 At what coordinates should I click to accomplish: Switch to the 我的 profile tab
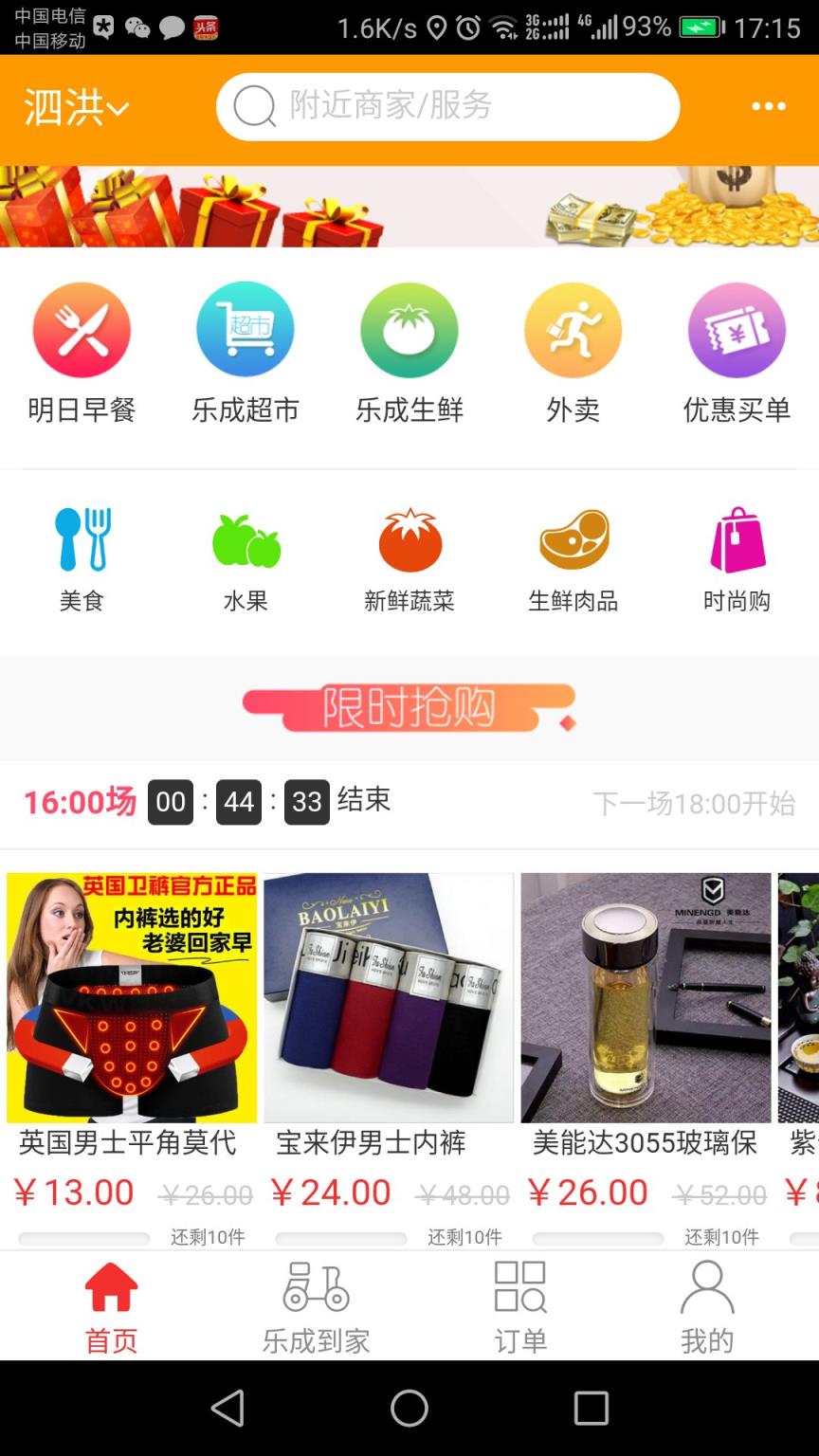click(x=707, y=1303)
